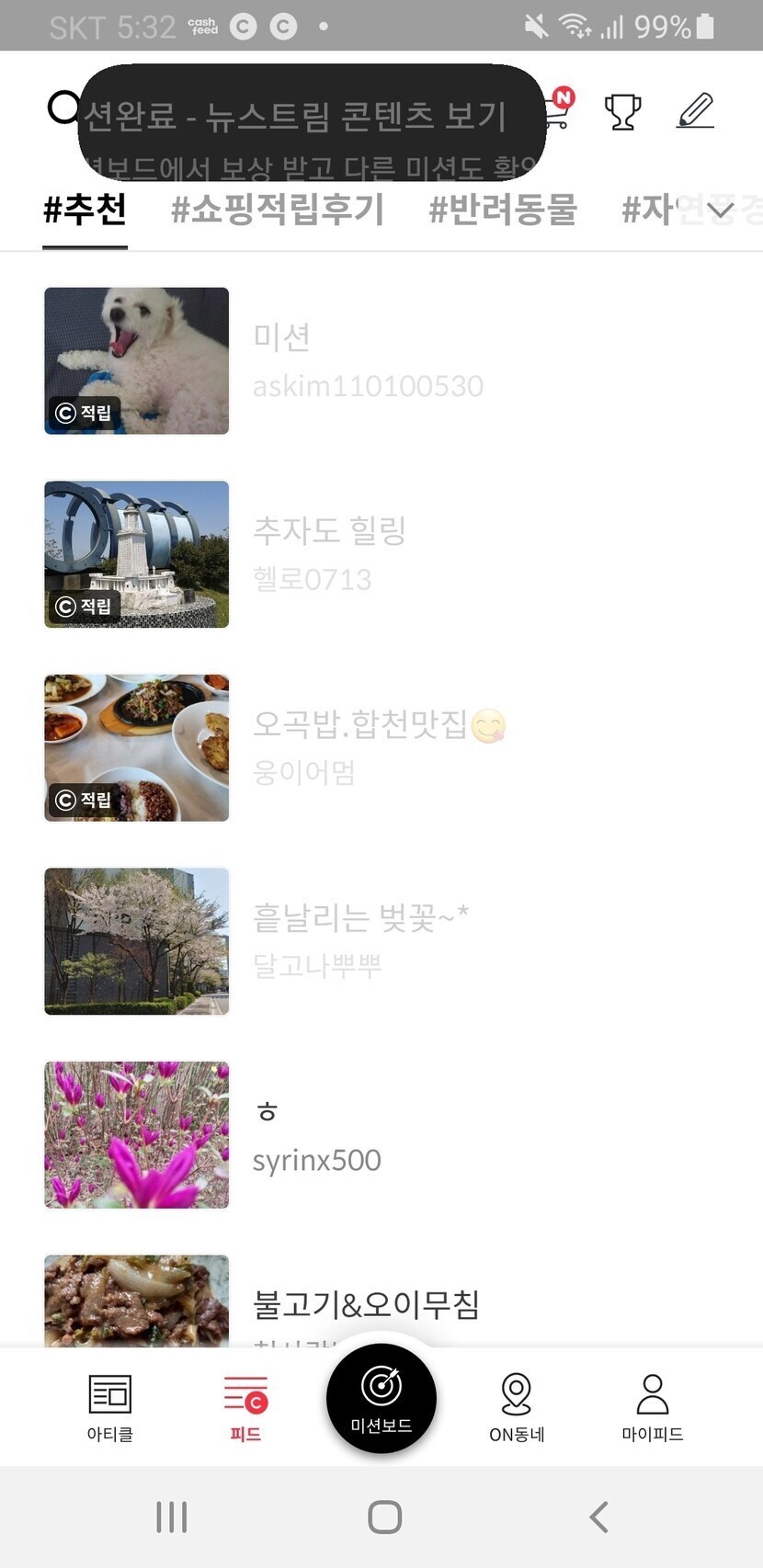The image size is (763, 1568).
Task: Open the trophy rewards icon
Action: coord(622,112)
